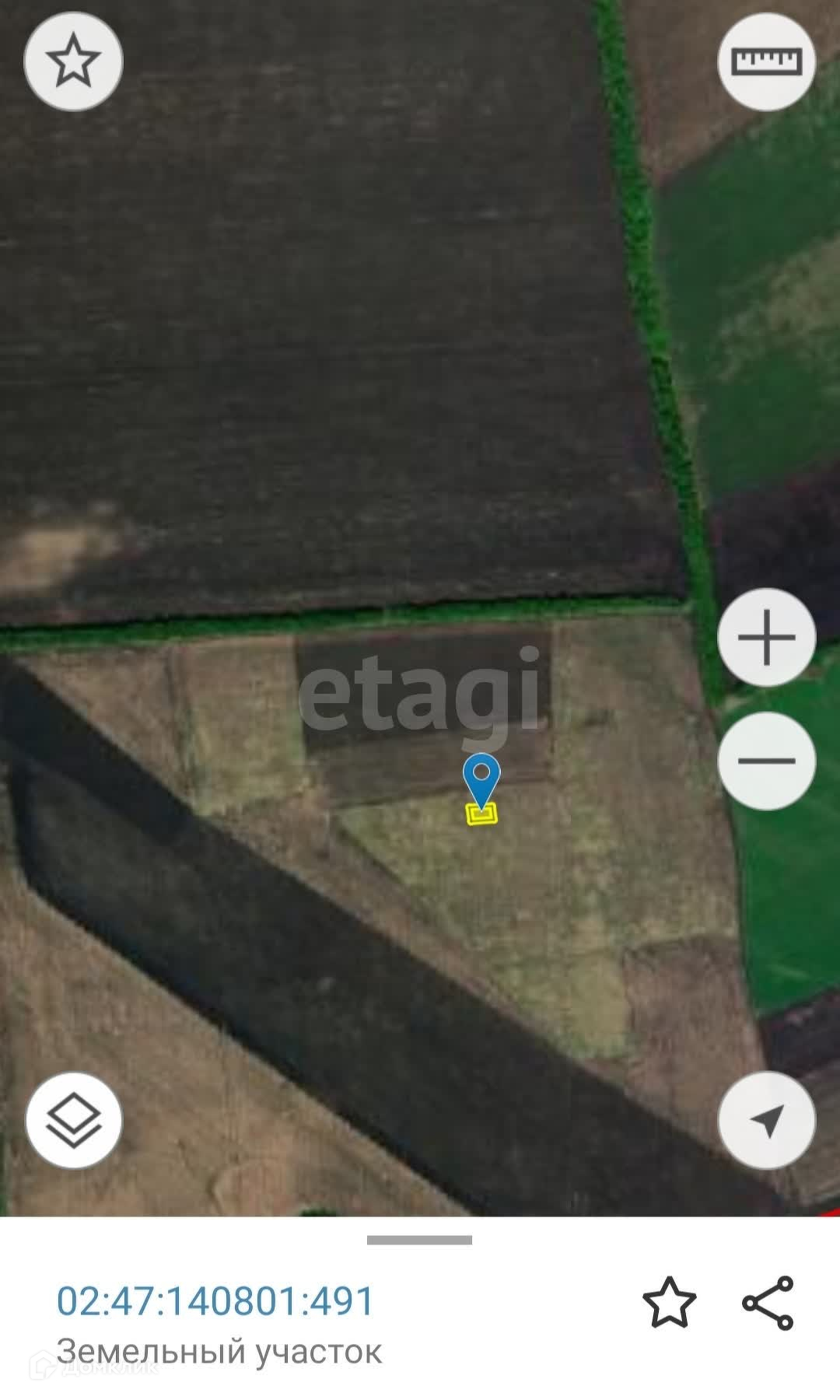Zoom in on the map
The width and height of the screenshot is (840, 1400).
[x=766, y=638]
